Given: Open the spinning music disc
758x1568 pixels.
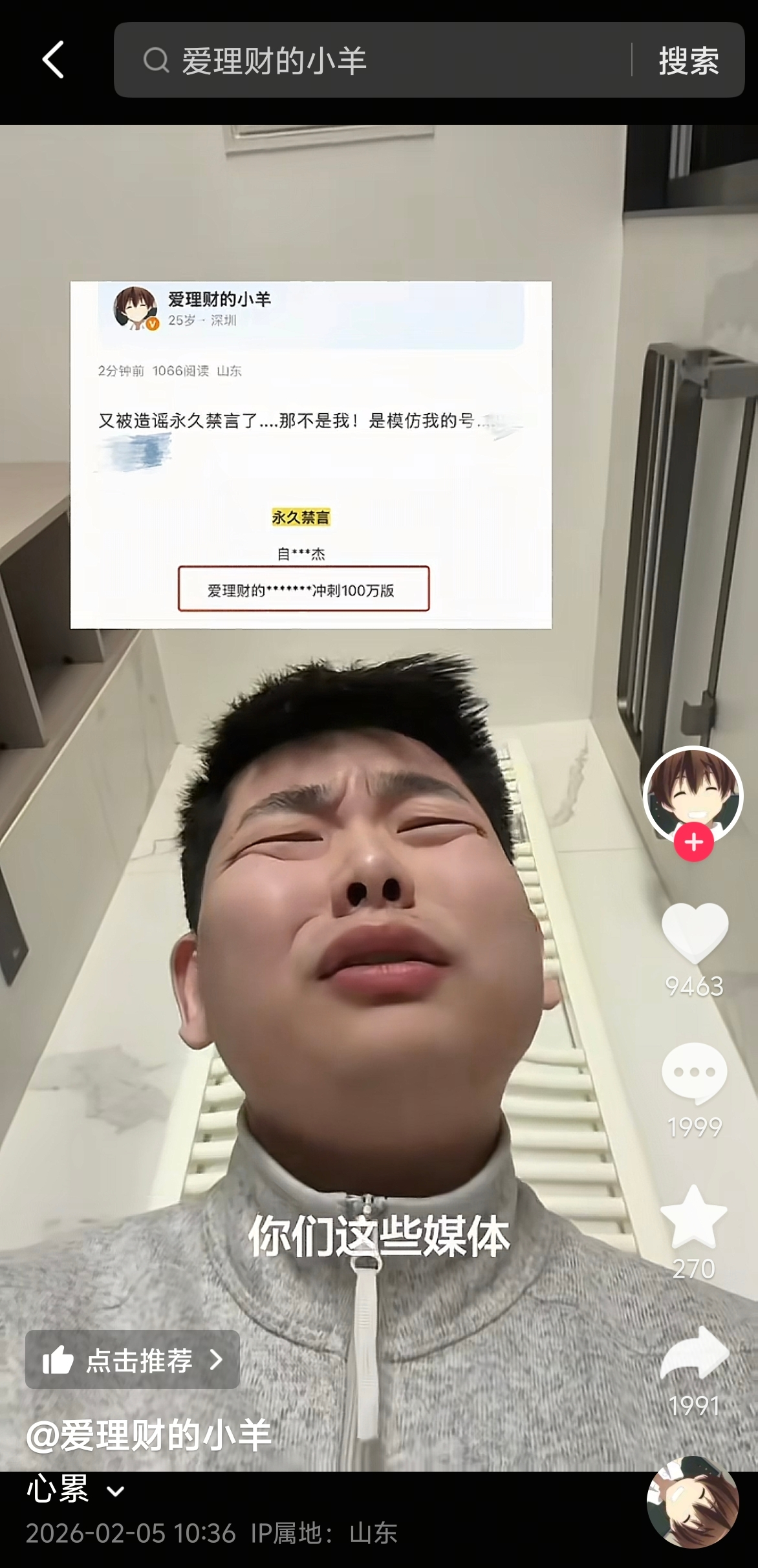Looking at the screenshot, I should [x=693, y=1502].
